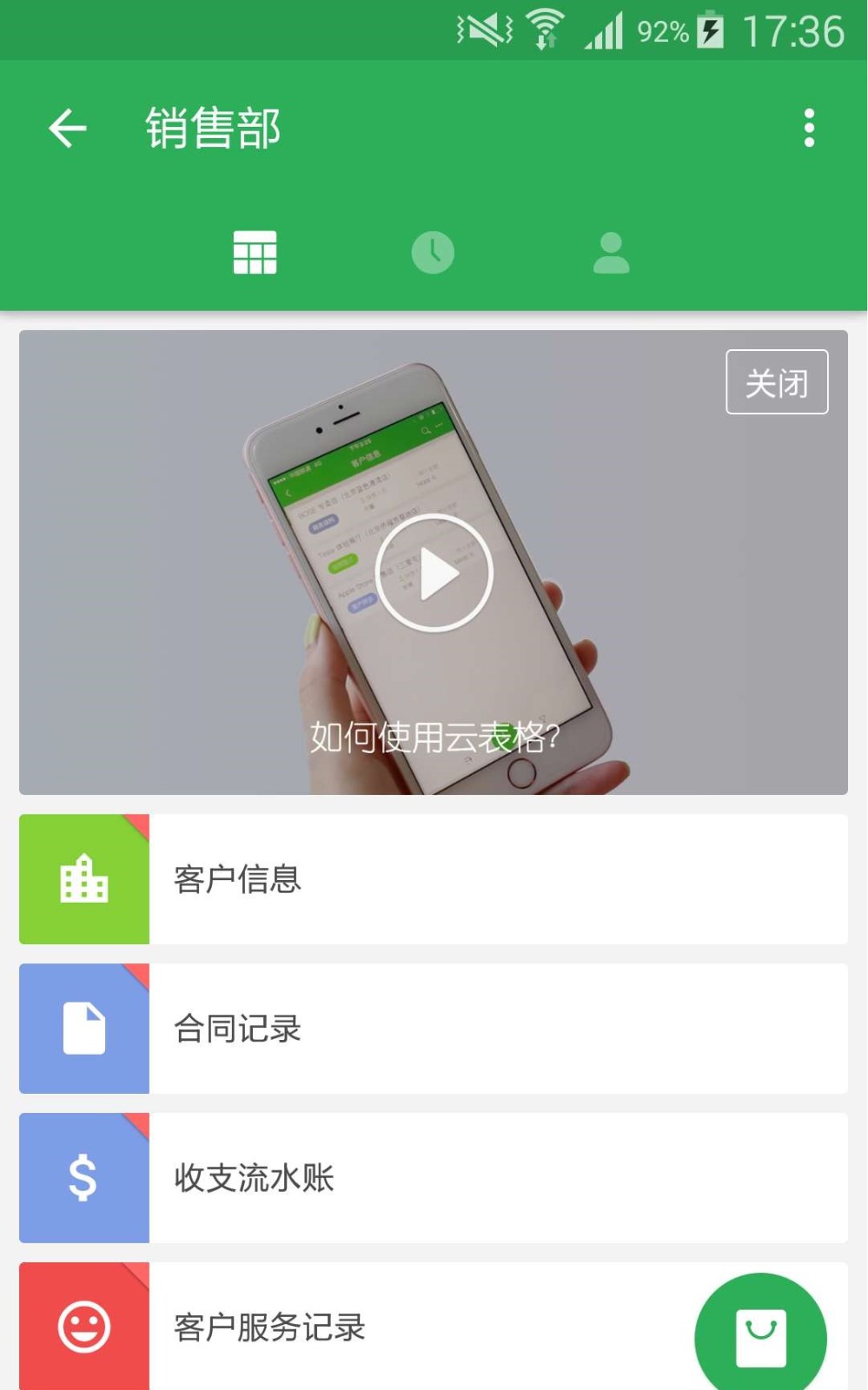Viewport: 868px width, 1390px height.
Task: Go back from 销售部
Action: pos(68,129)
